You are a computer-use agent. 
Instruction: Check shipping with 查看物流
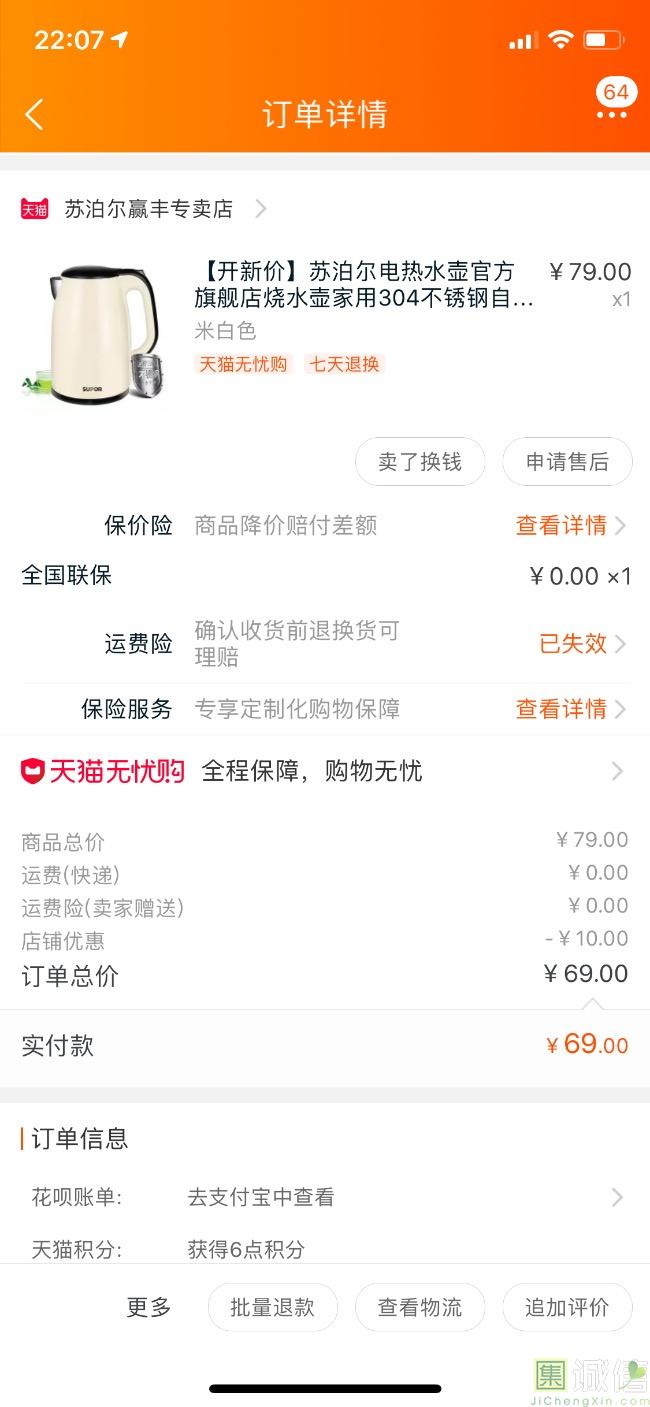420,1307
